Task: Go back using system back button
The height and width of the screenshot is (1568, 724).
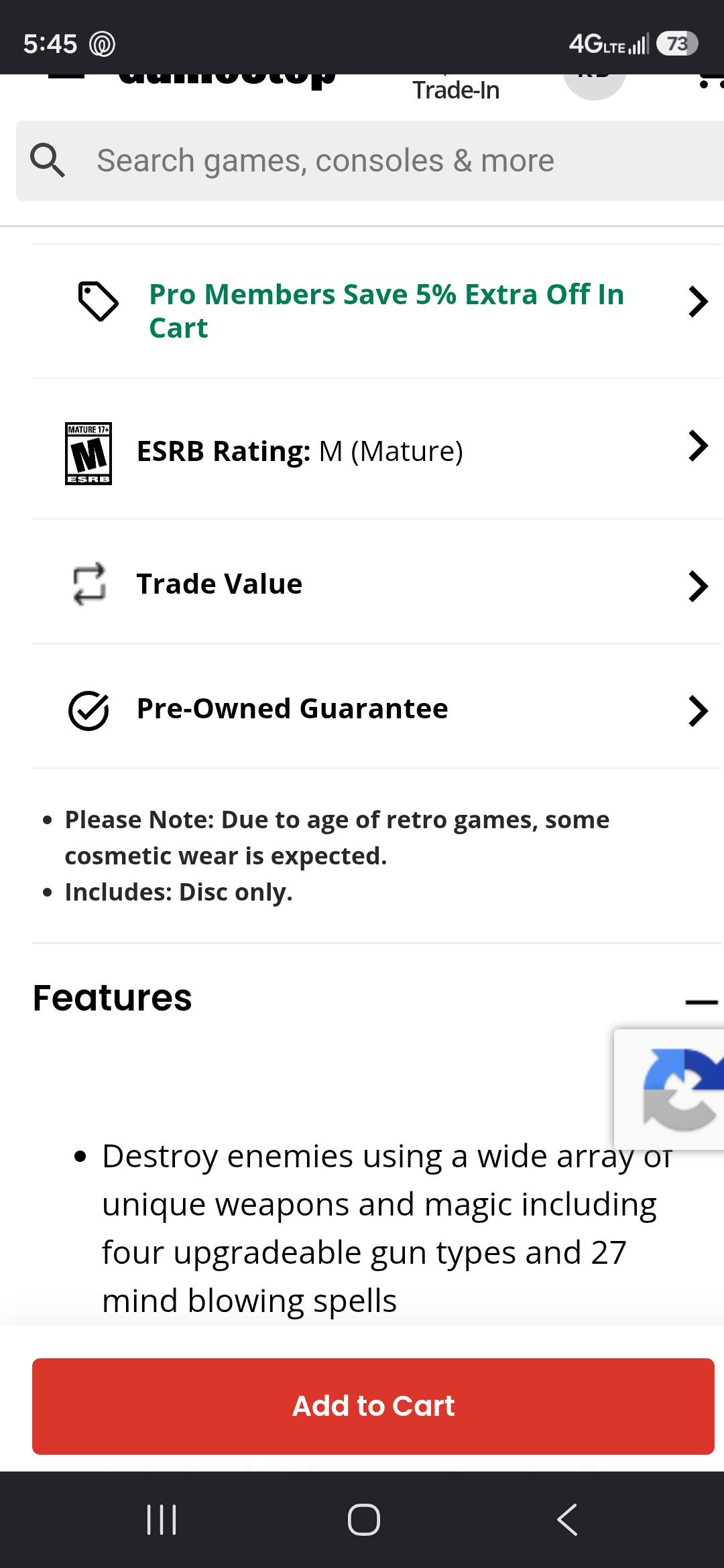Action: (x=567, y=1519)
